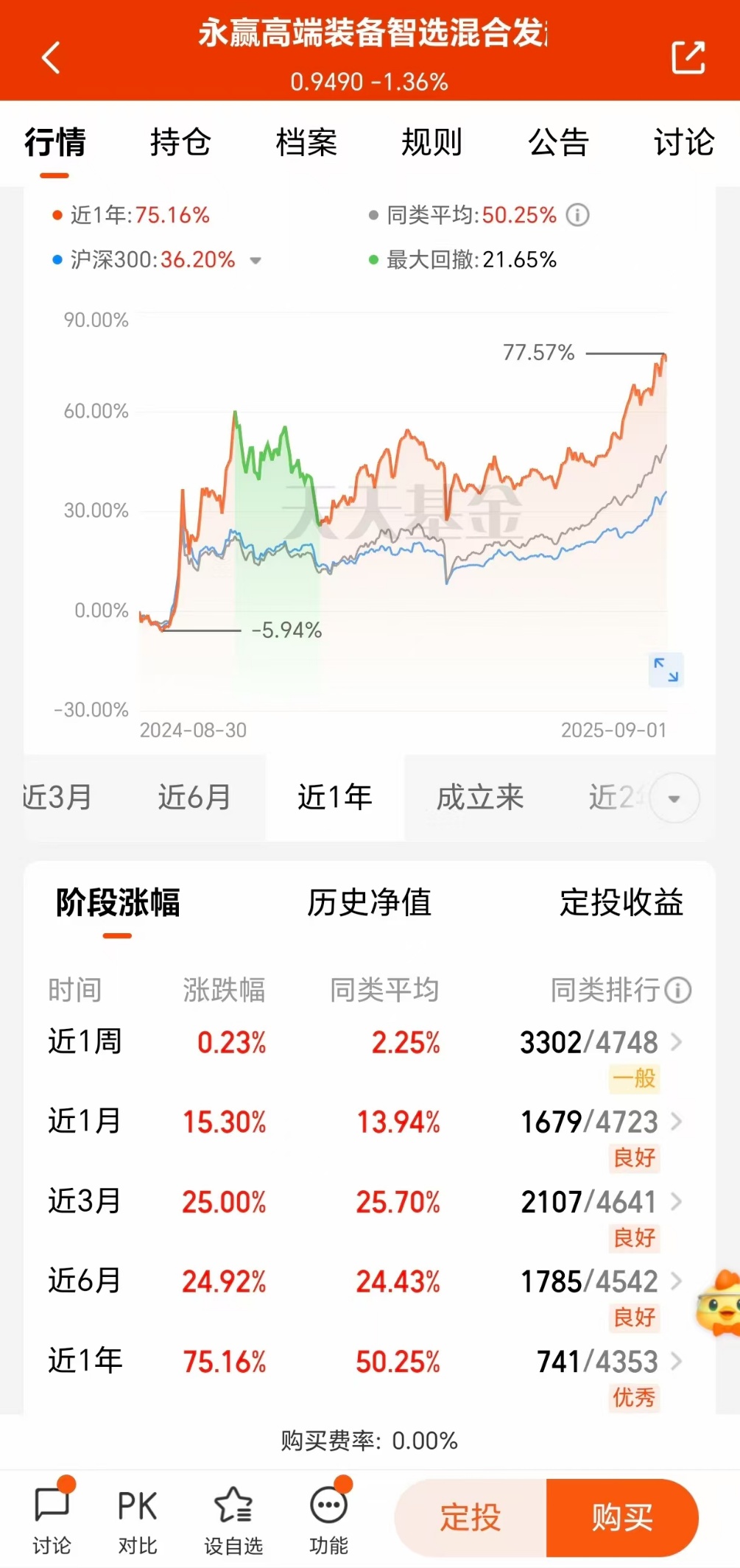The width and height of the screenshot is (740, 1568).
Task: Open the extra time-range dropdown circle
Action: point(673,798)
